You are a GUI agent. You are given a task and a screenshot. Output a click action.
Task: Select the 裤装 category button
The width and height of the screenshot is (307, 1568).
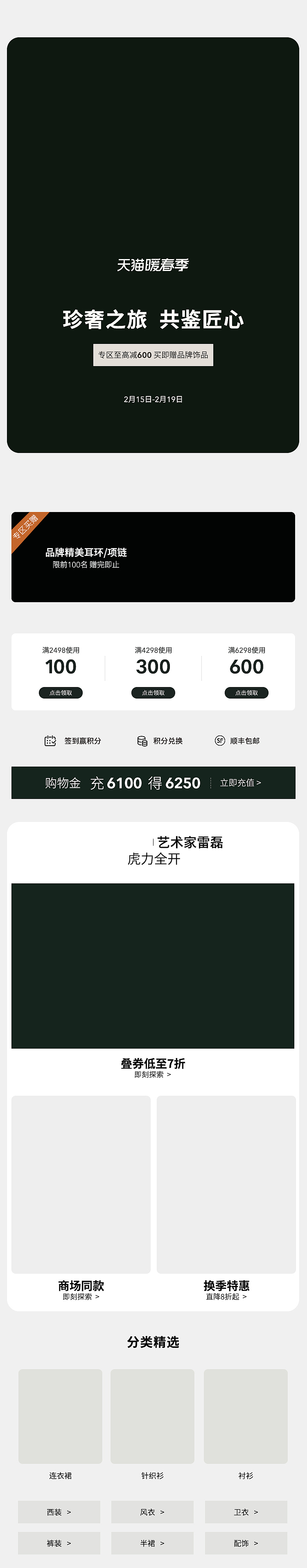pyautogui.click(x=59, y=1543)
